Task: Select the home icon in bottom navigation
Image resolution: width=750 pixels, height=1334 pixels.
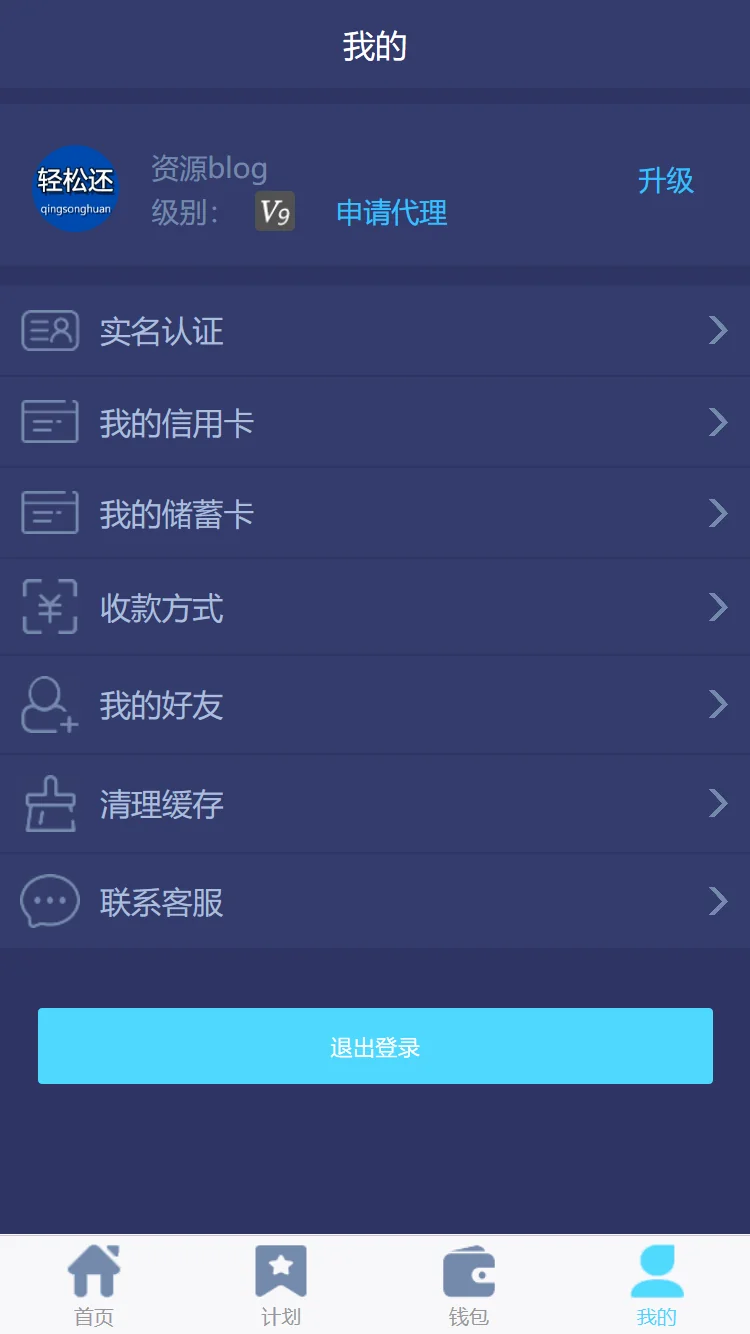Action: tap(93, 1270)
